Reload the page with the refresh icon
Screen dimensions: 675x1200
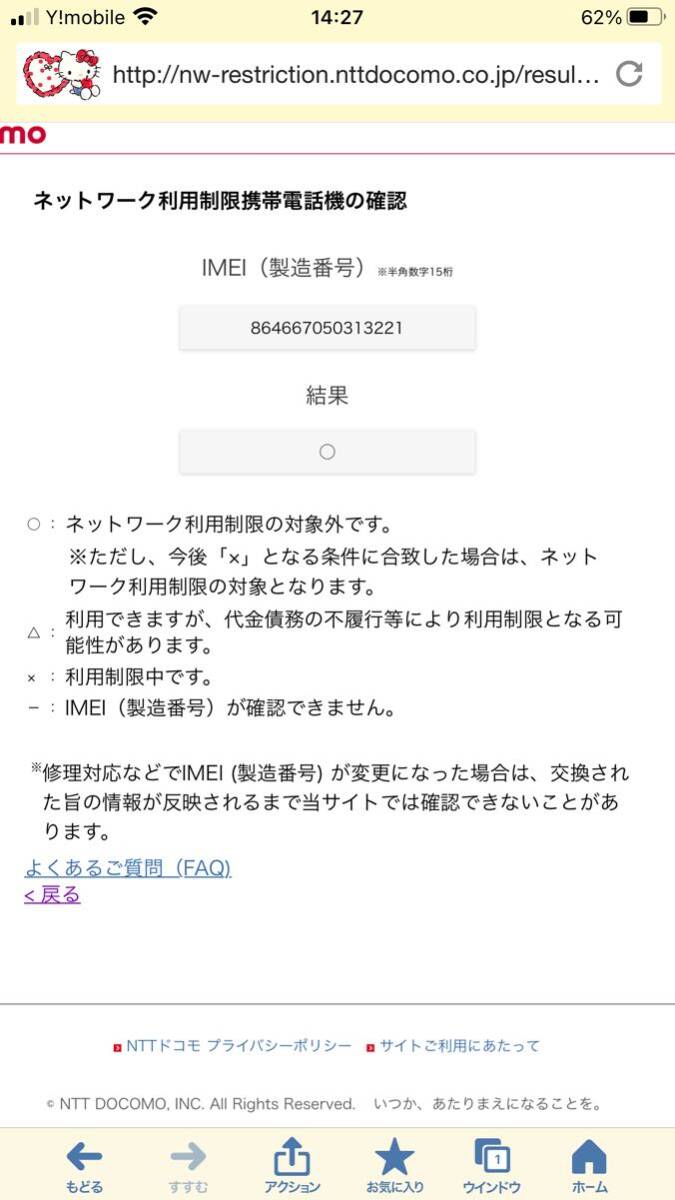[629, 73]
